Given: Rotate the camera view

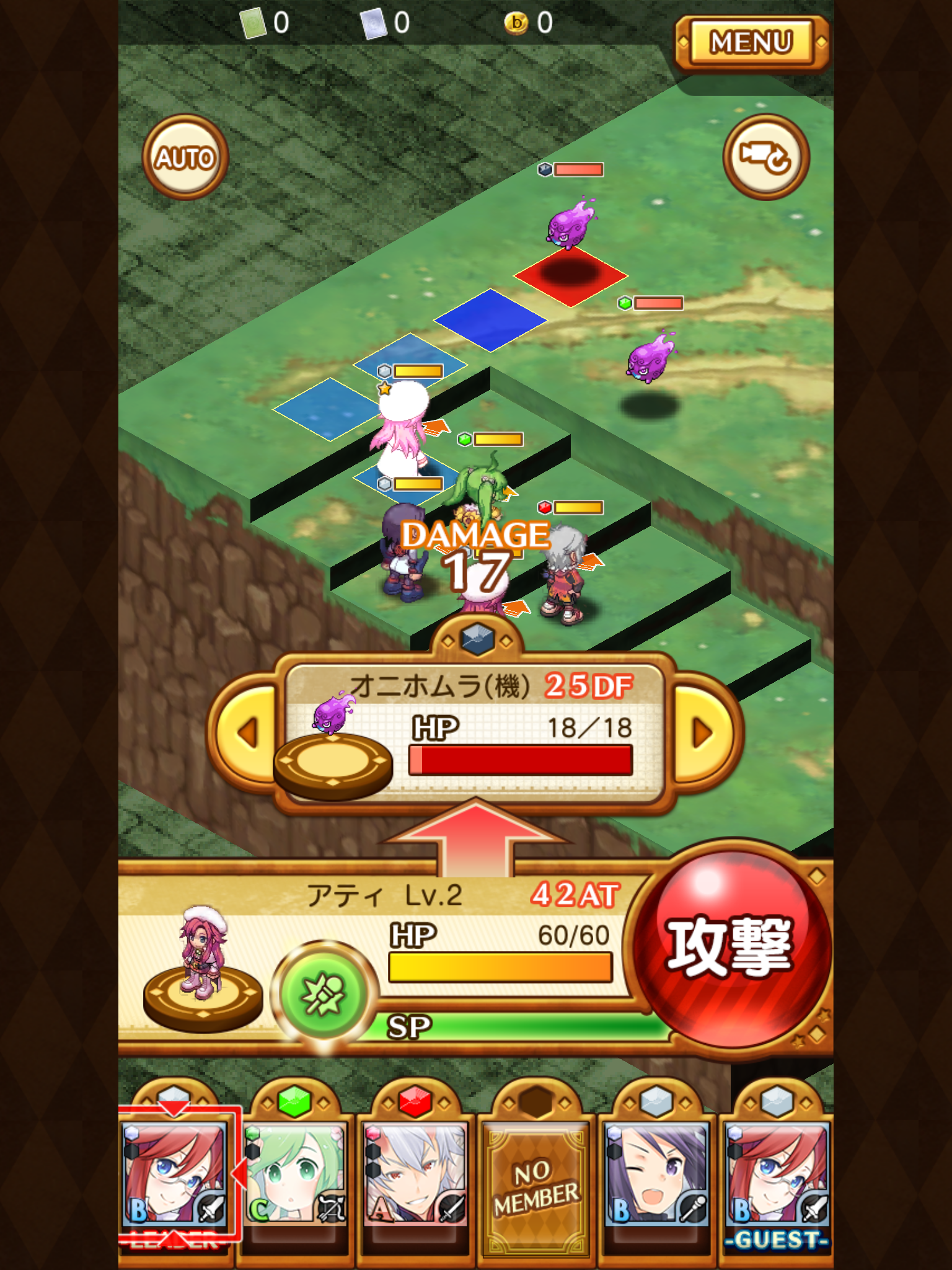Looking at the screenshot, I should pos(766,158).
